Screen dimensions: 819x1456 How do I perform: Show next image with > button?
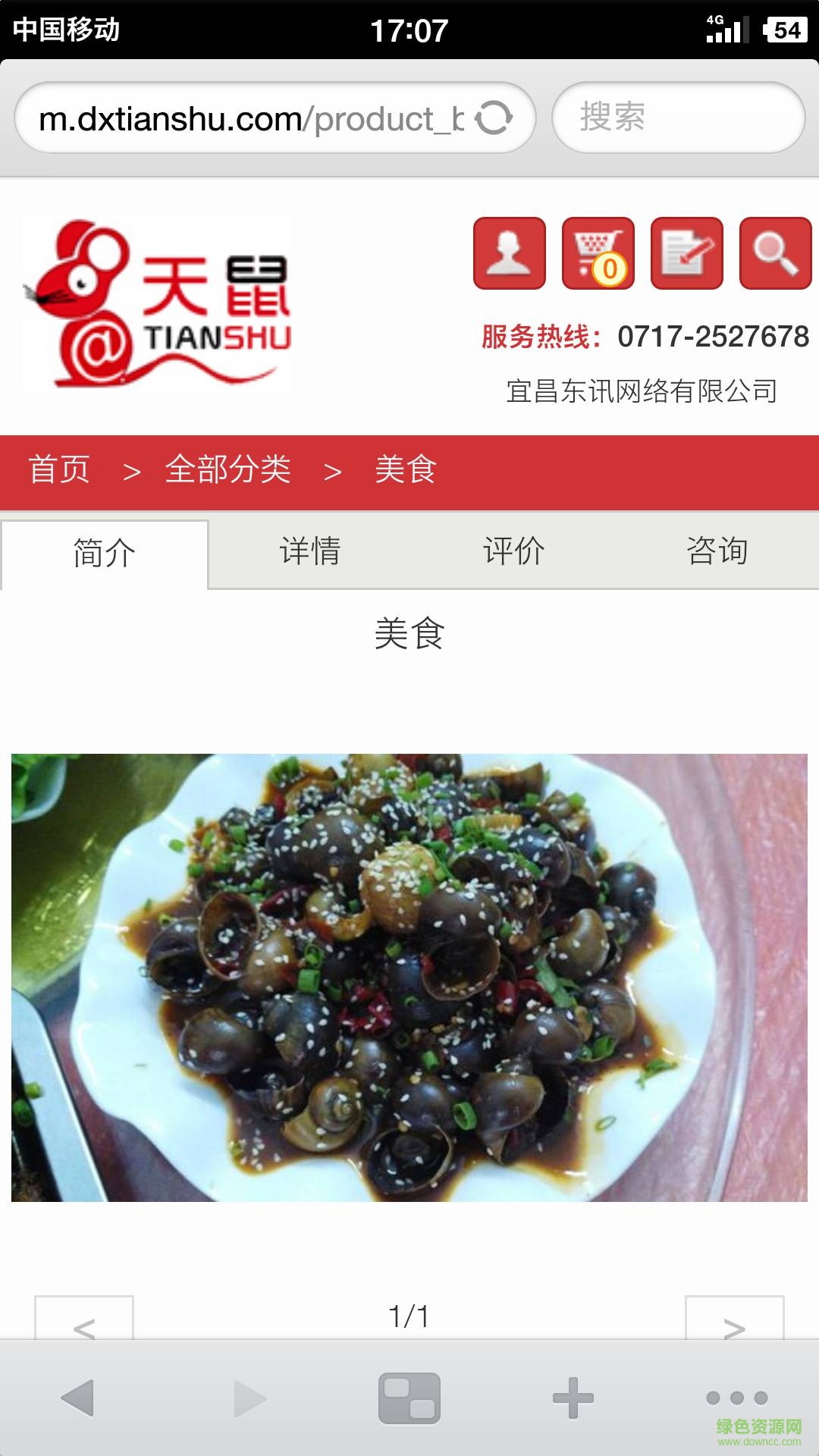(734, 1319)
